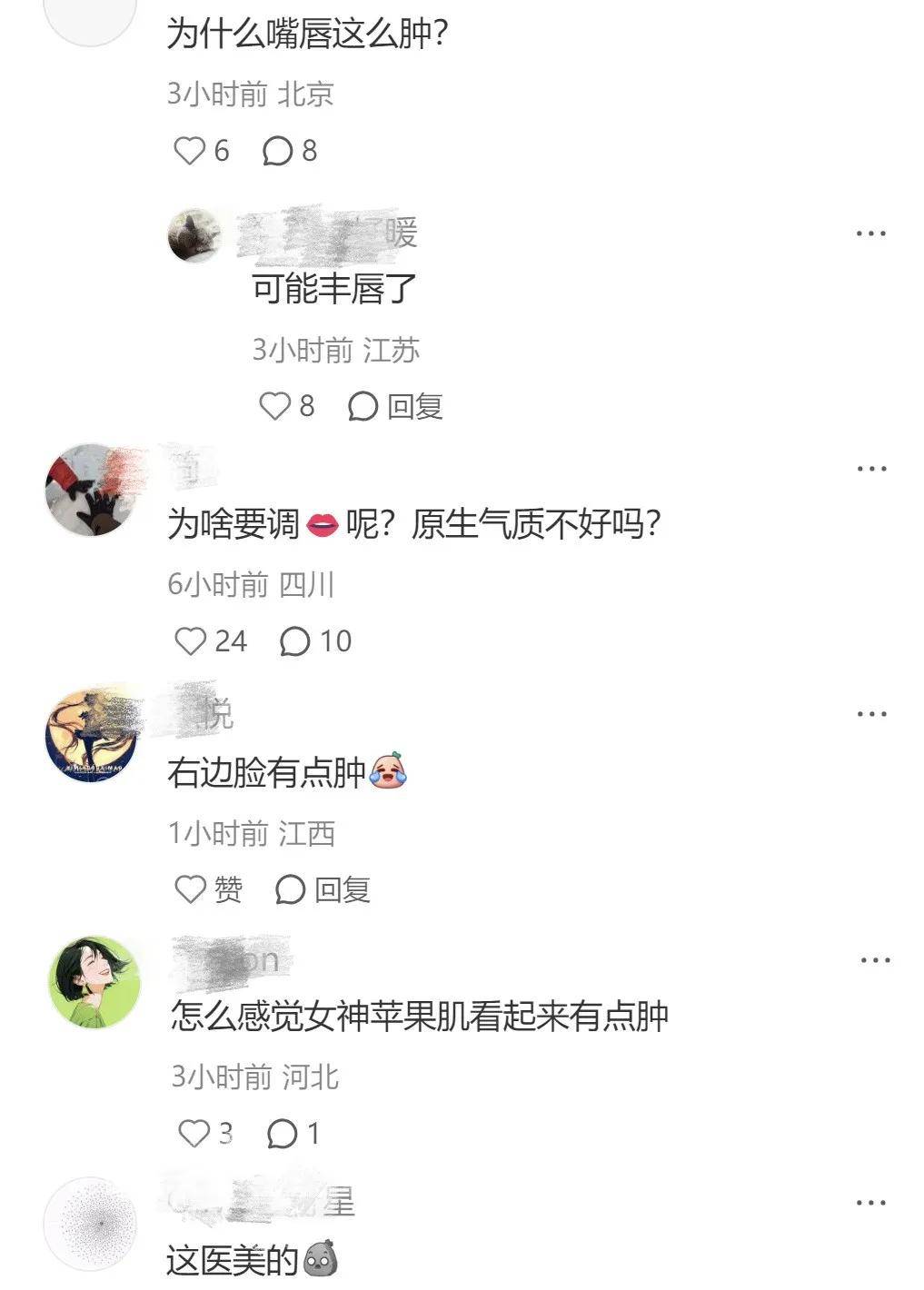924x1290 pixels.
Task: Open more options for 这医美的 comment
Action: tap(870, 1204)
